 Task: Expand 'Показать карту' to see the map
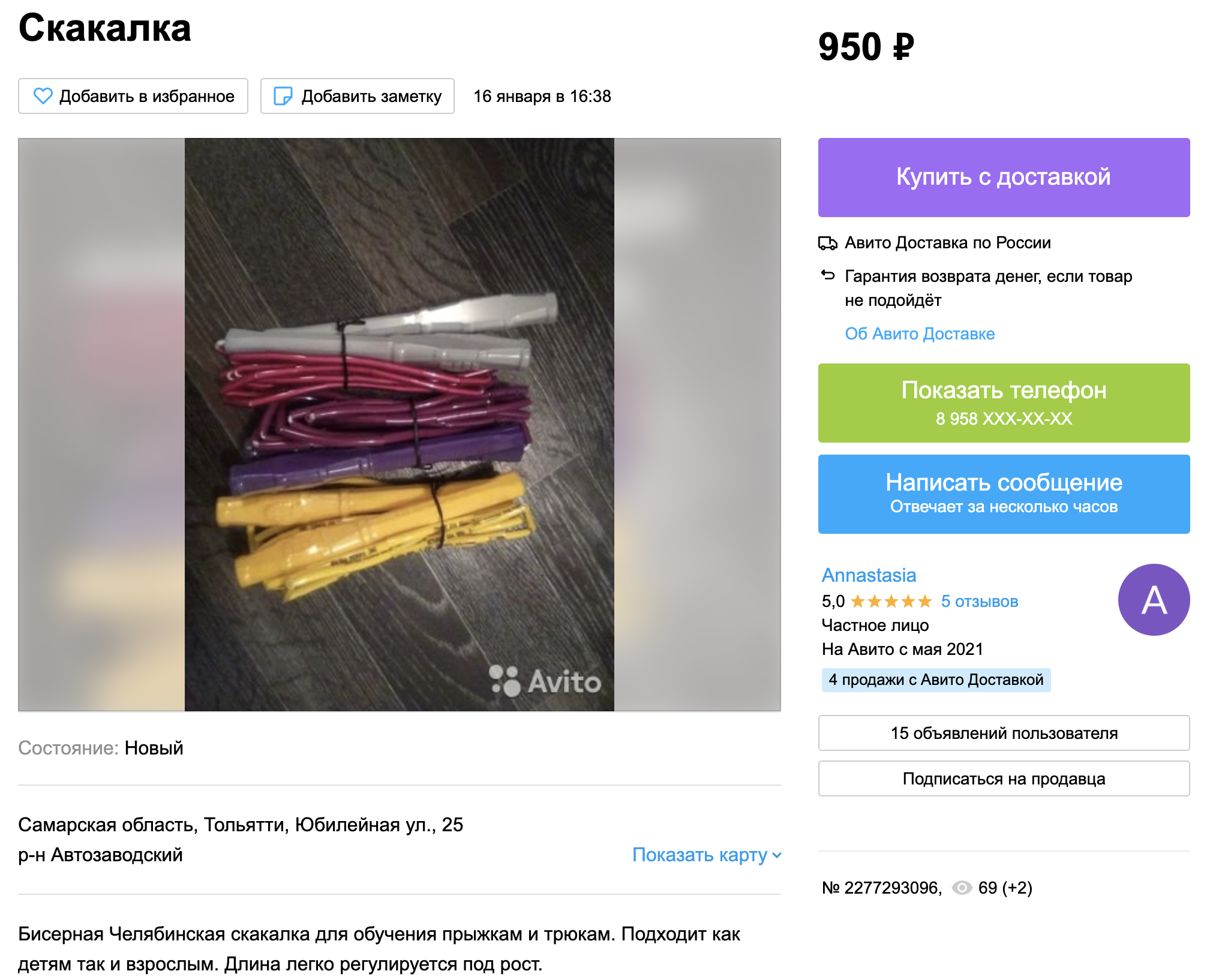(x=706, y=855)
